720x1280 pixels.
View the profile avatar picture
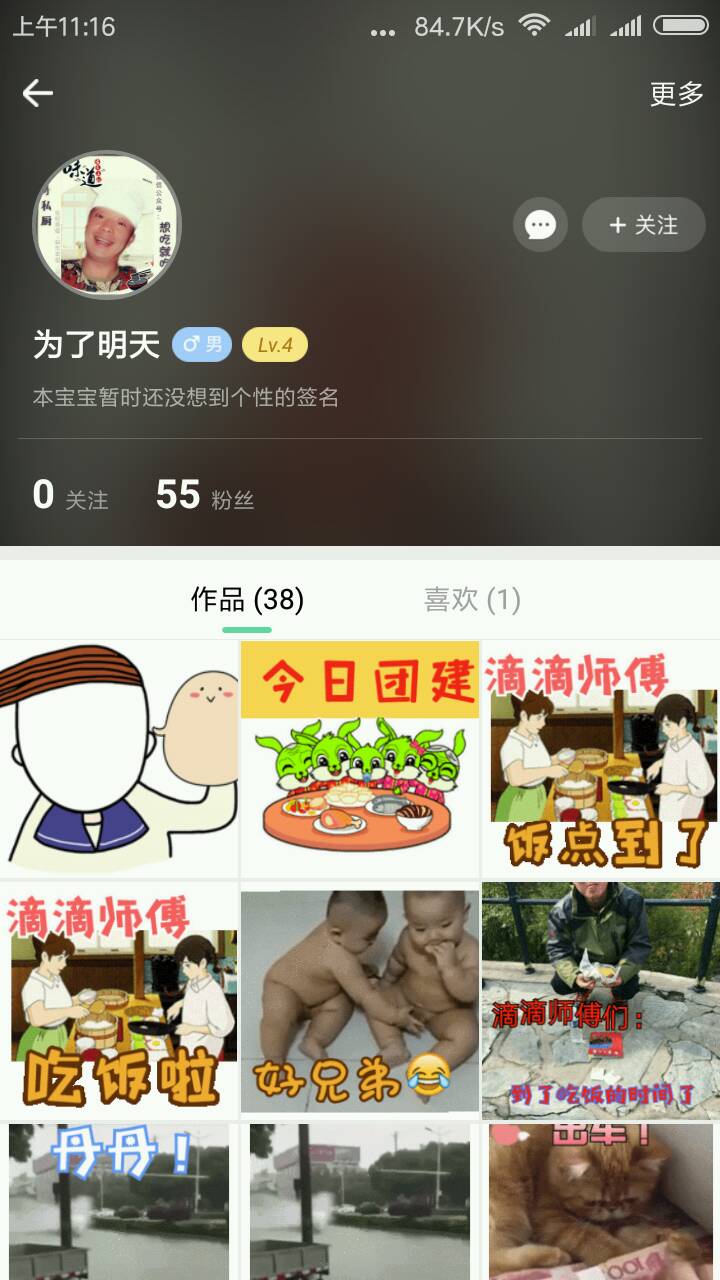coord(107,225)
